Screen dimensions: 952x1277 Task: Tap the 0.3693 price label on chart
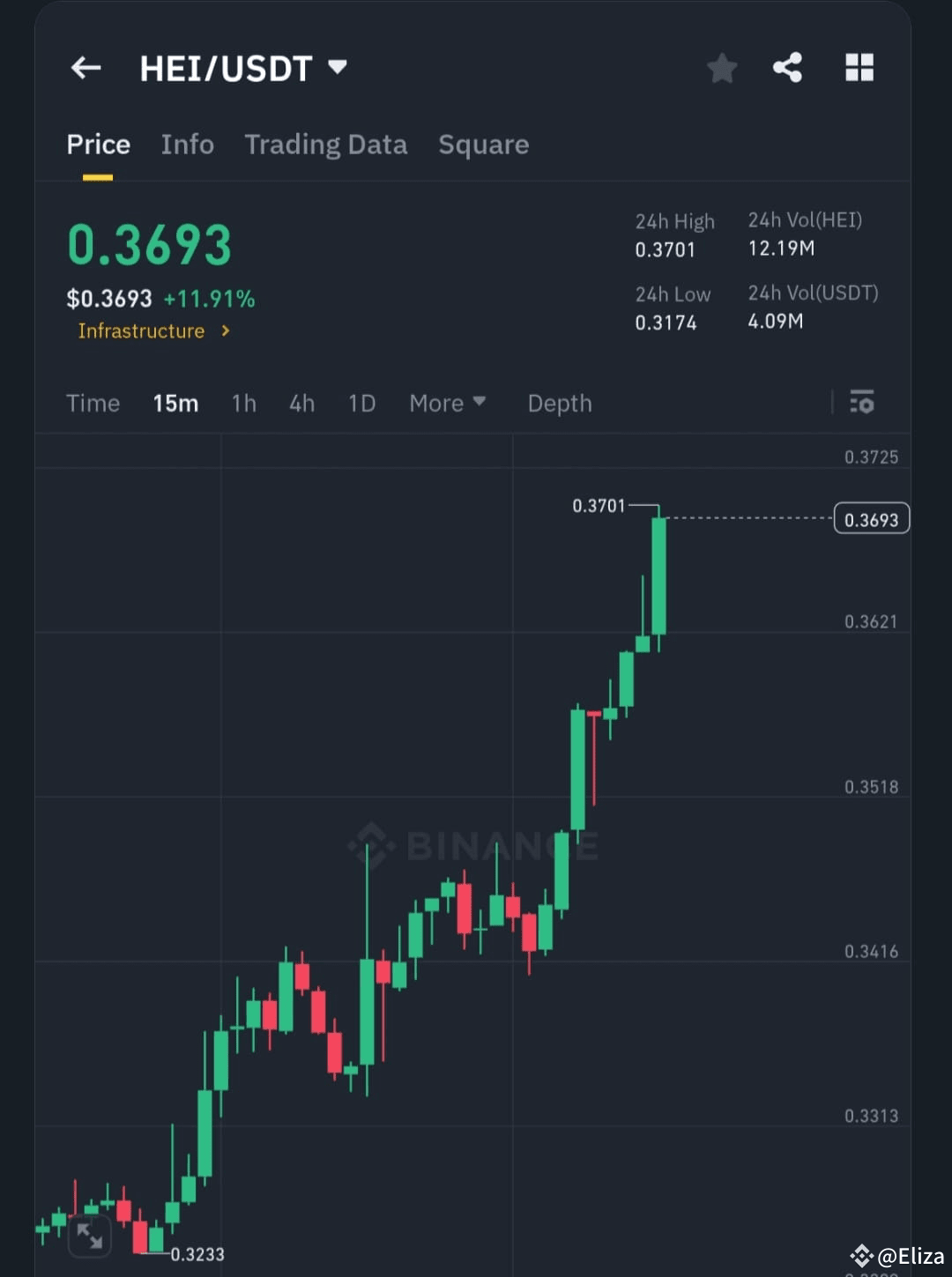tap(871, 518)
